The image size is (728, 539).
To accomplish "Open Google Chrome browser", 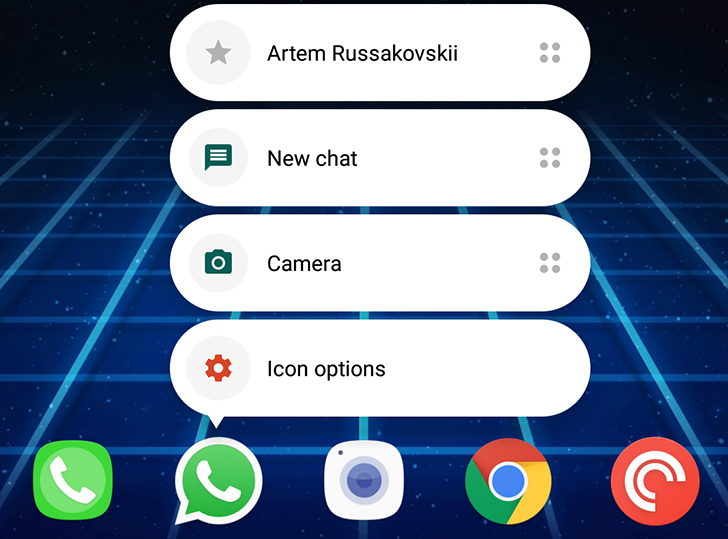I will pos(508,482).
